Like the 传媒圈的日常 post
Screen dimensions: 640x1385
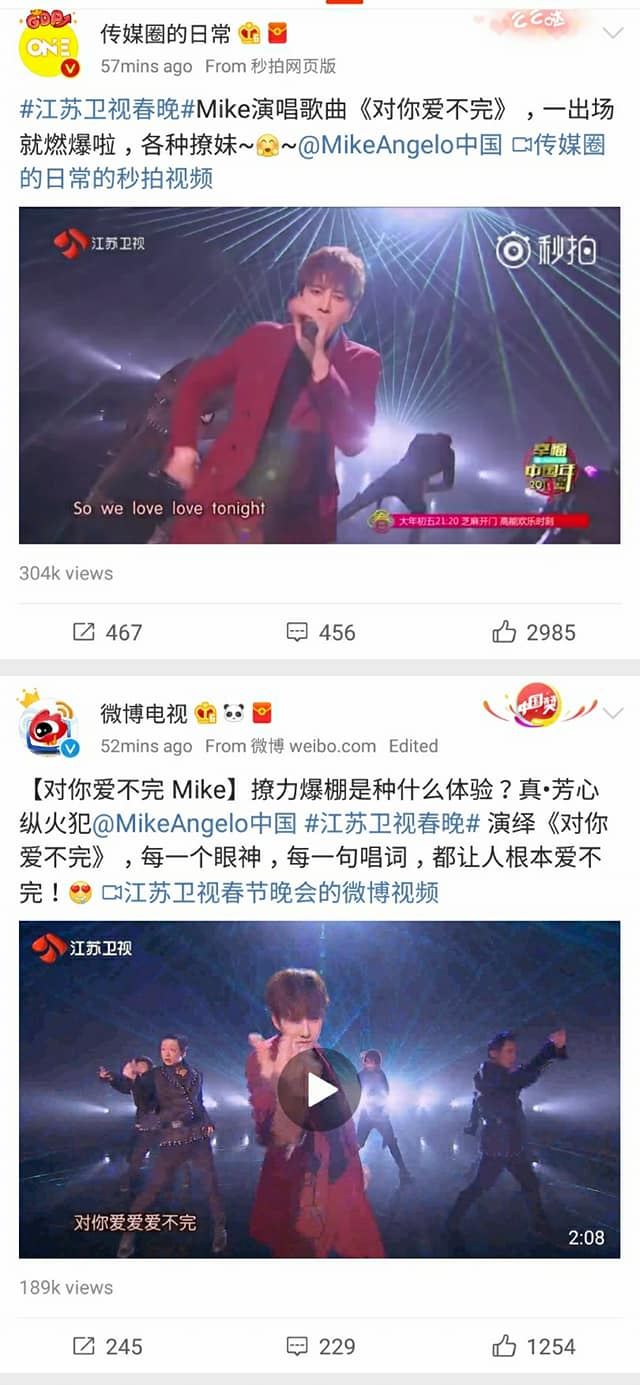(x=533, y=632)
